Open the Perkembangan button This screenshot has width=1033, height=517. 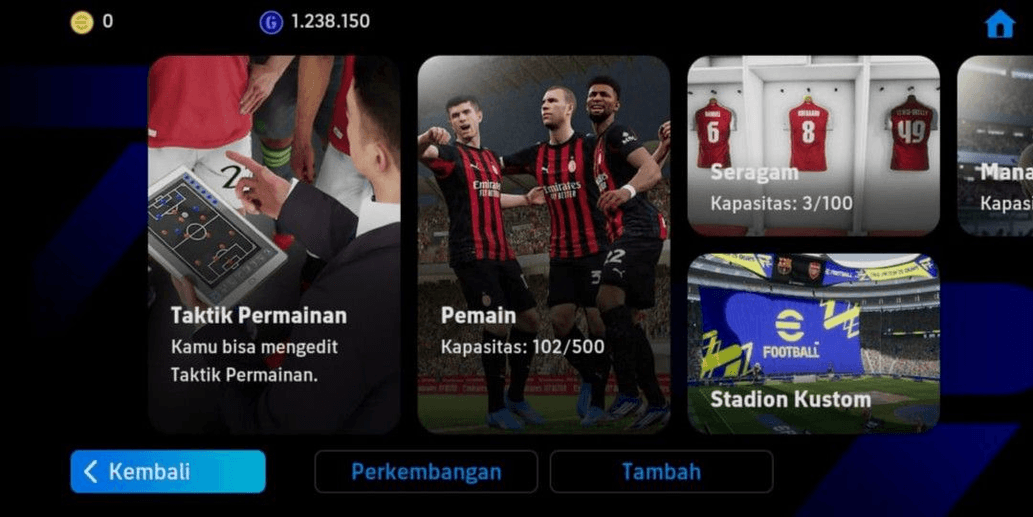426,472
